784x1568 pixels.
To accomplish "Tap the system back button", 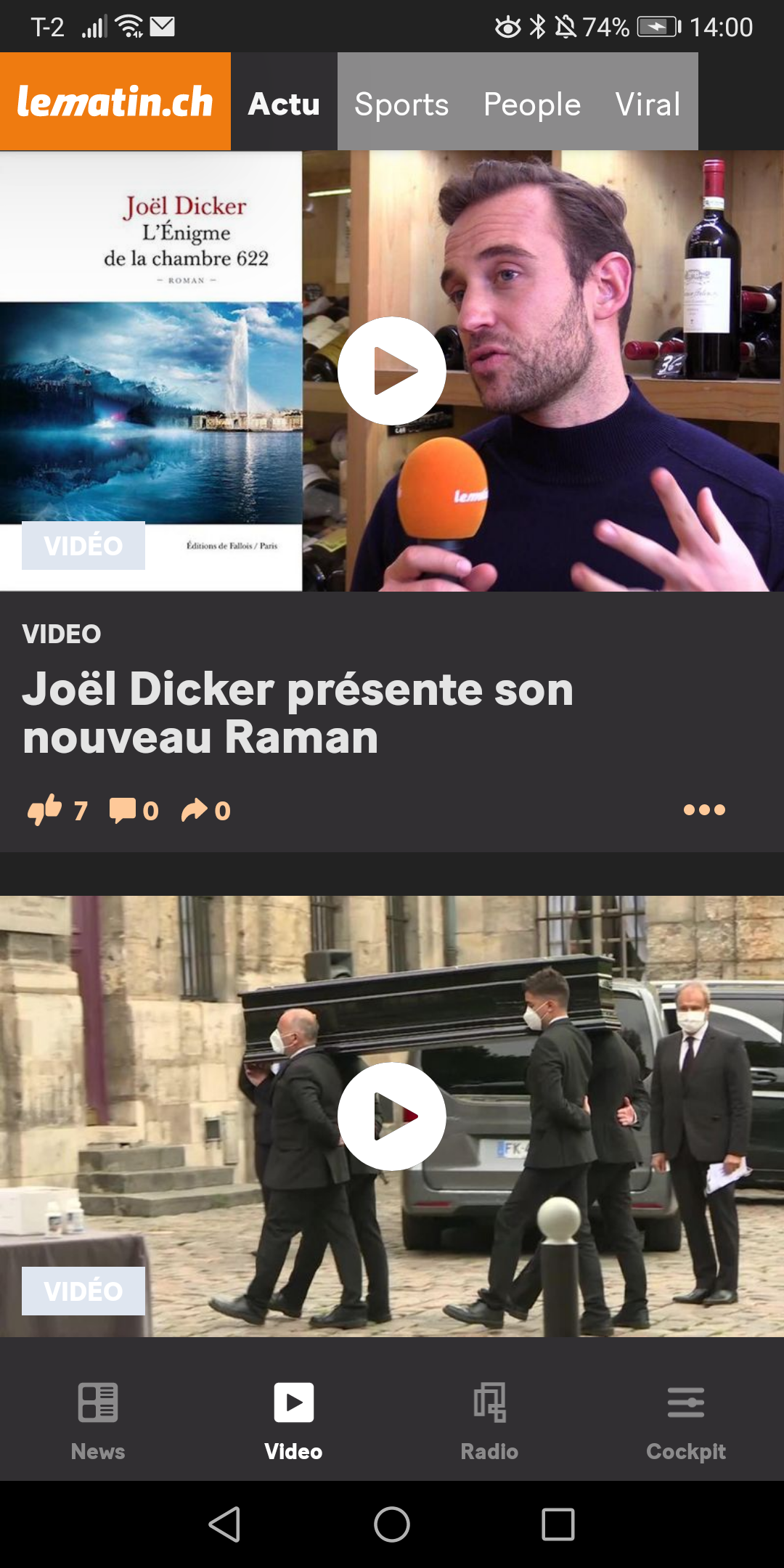I will point(224,1524).
